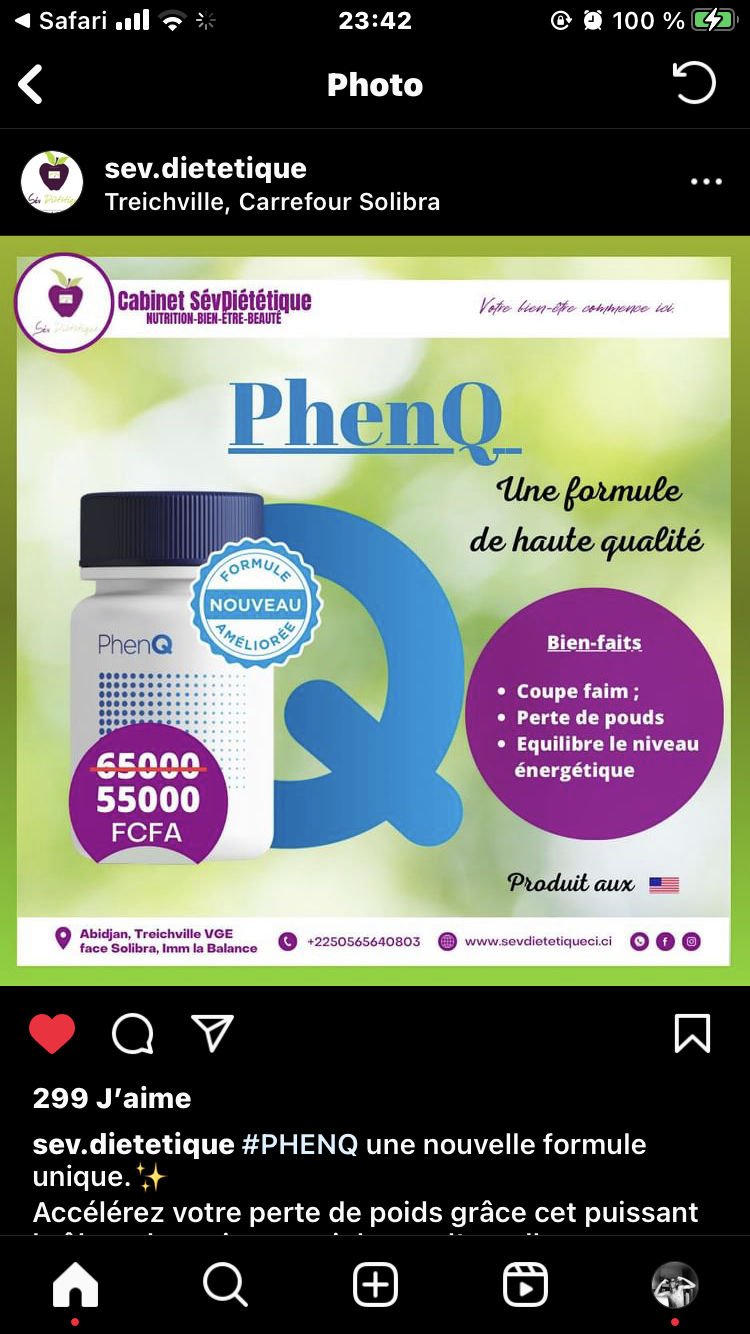The width and height of the screenshot is (750, 1334).
Task: Open the sev.dietetique username in the header
Action: click(x=206, y=168)
